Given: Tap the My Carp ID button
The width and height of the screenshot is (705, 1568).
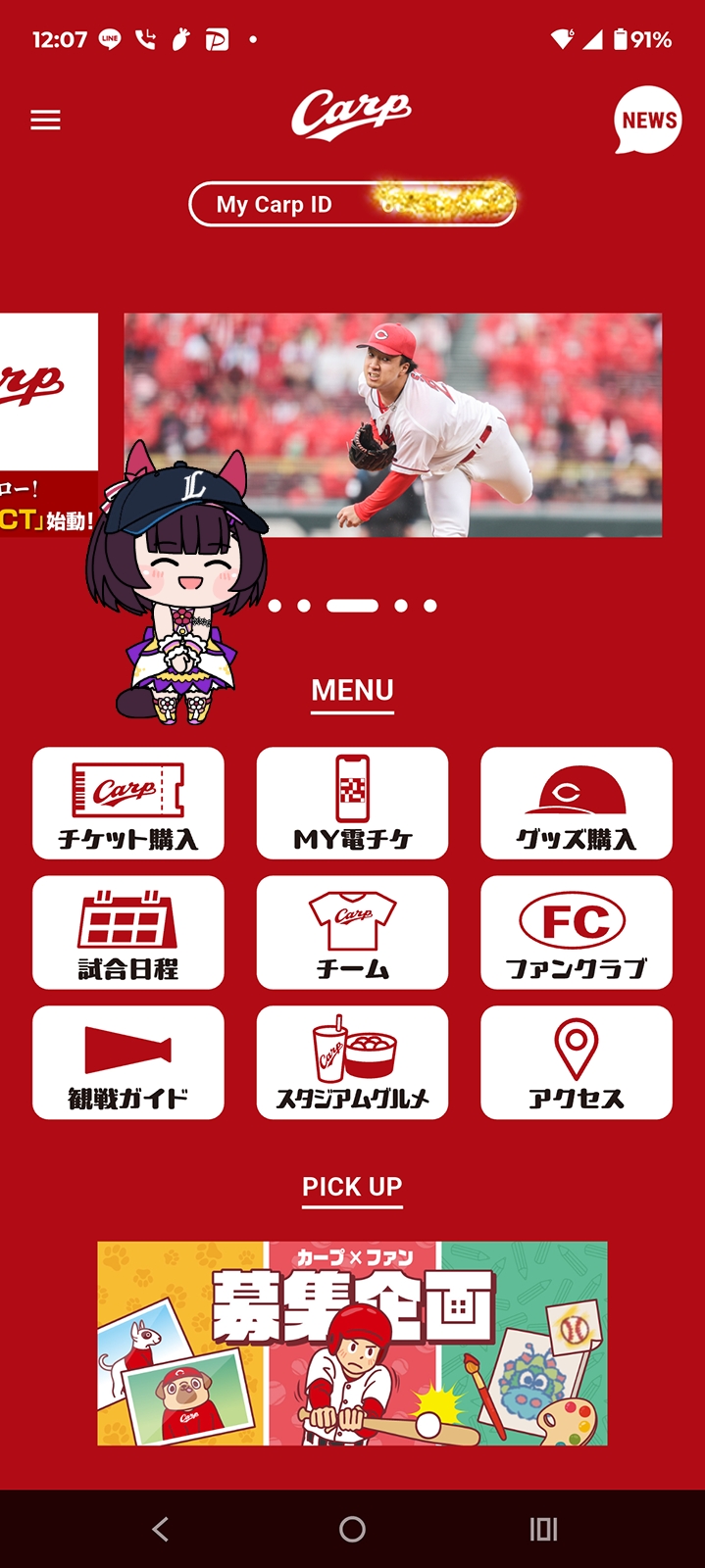Looking at the screenshot, I should pyautogui.click(x=352, y=204).
